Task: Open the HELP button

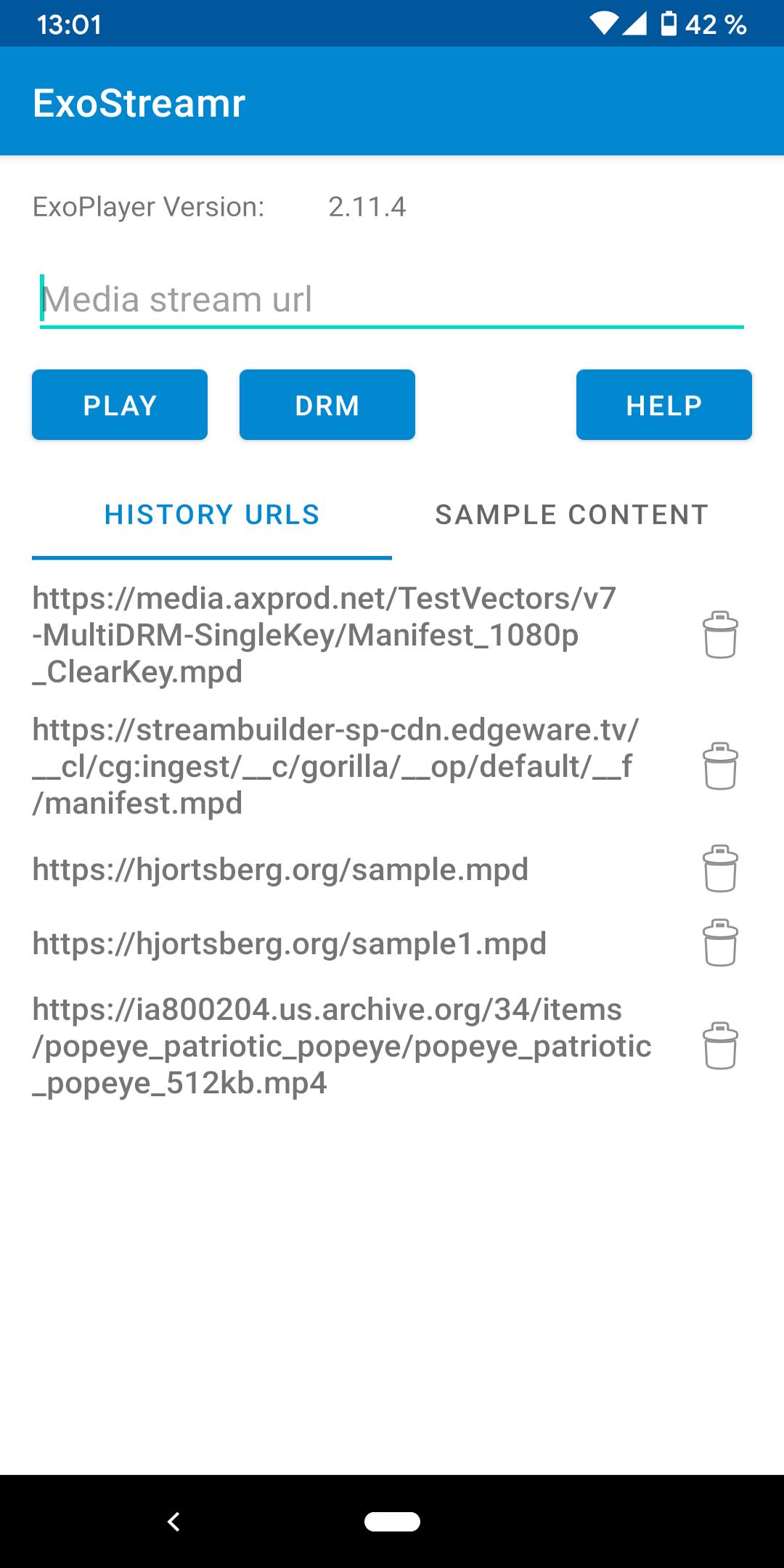Action: click(x=663, y=405)
